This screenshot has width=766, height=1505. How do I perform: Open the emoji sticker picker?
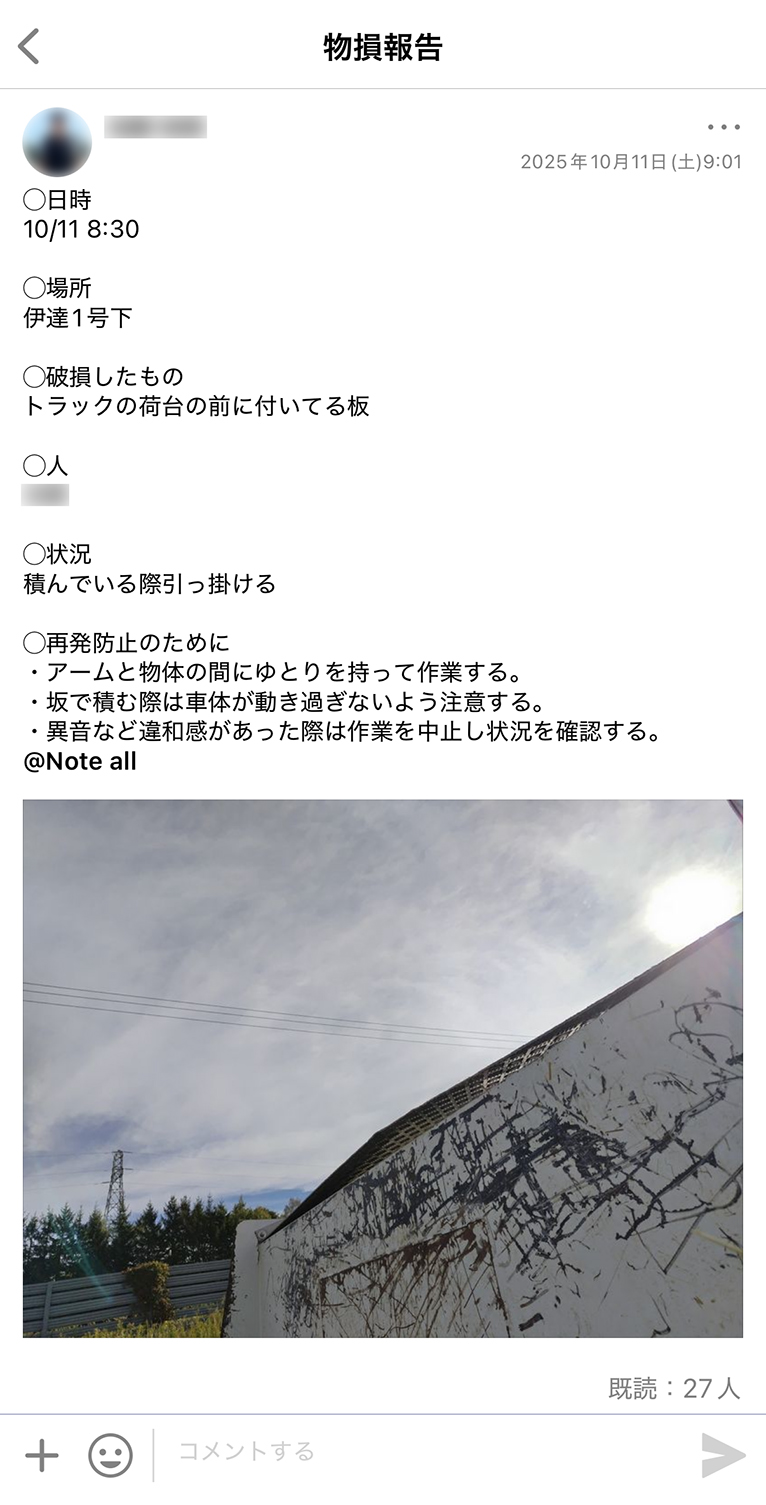point(110,1455)
